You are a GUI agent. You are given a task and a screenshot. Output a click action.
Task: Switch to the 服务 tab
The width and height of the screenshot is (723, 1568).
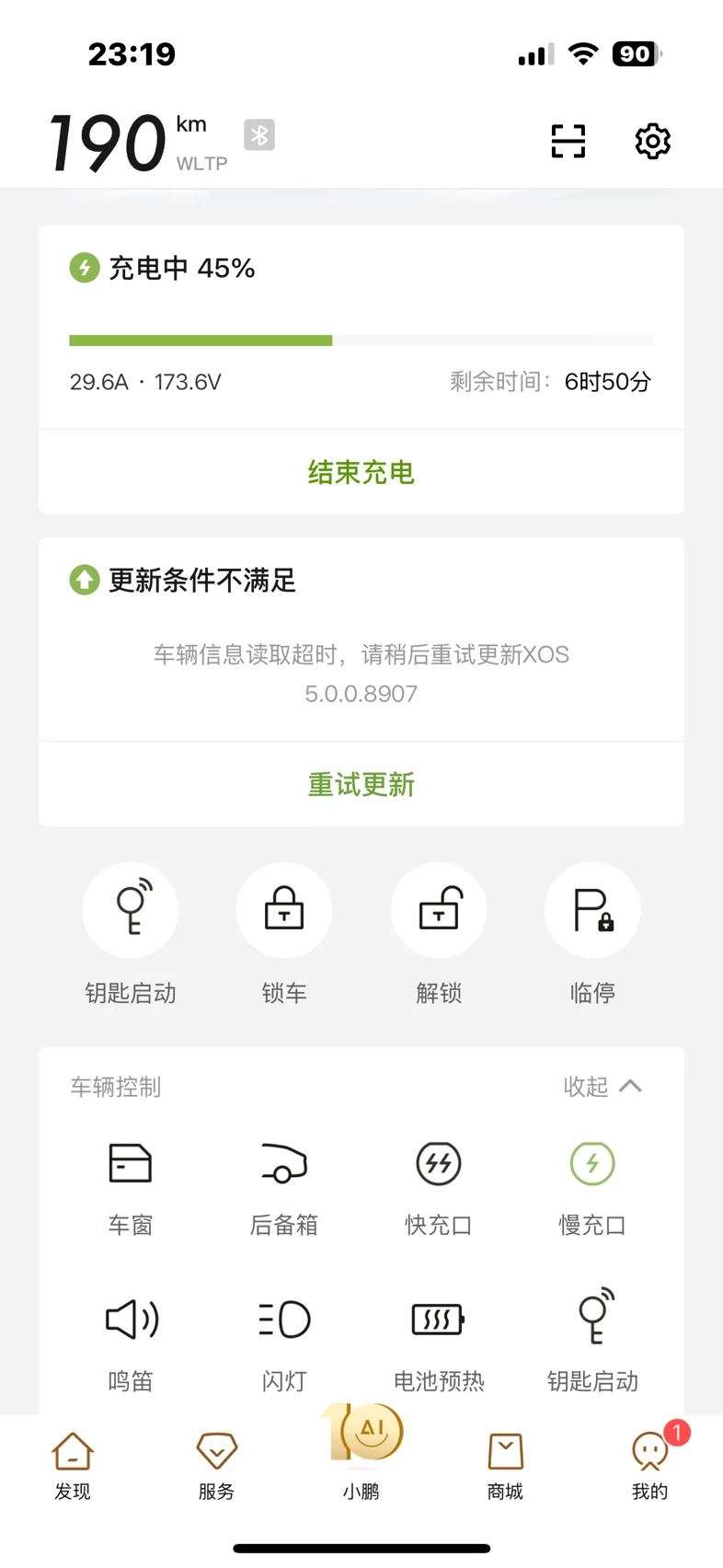pos(217,1466)
